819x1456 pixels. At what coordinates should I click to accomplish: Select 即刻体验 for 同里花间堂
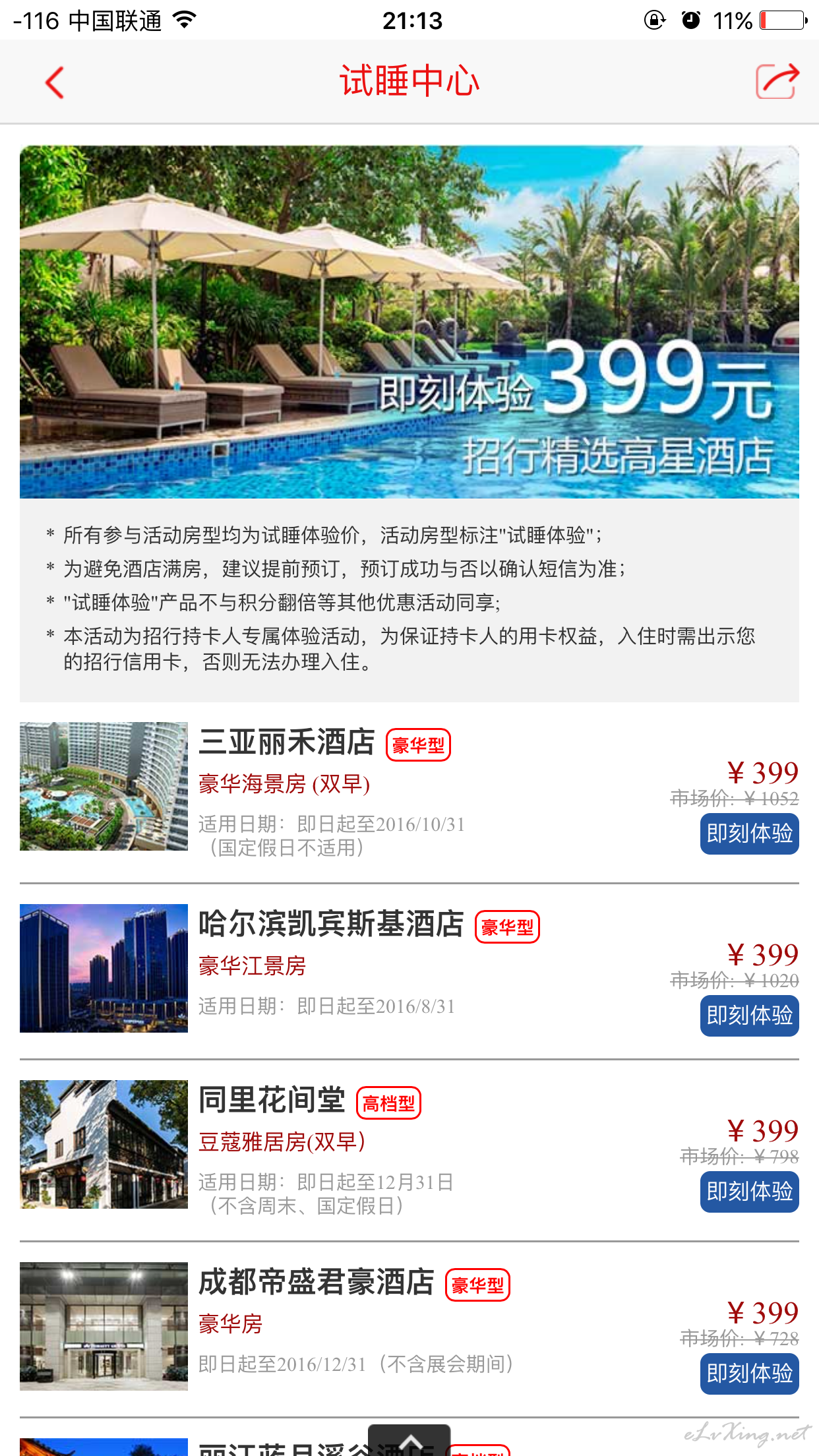click(749, 1192)
